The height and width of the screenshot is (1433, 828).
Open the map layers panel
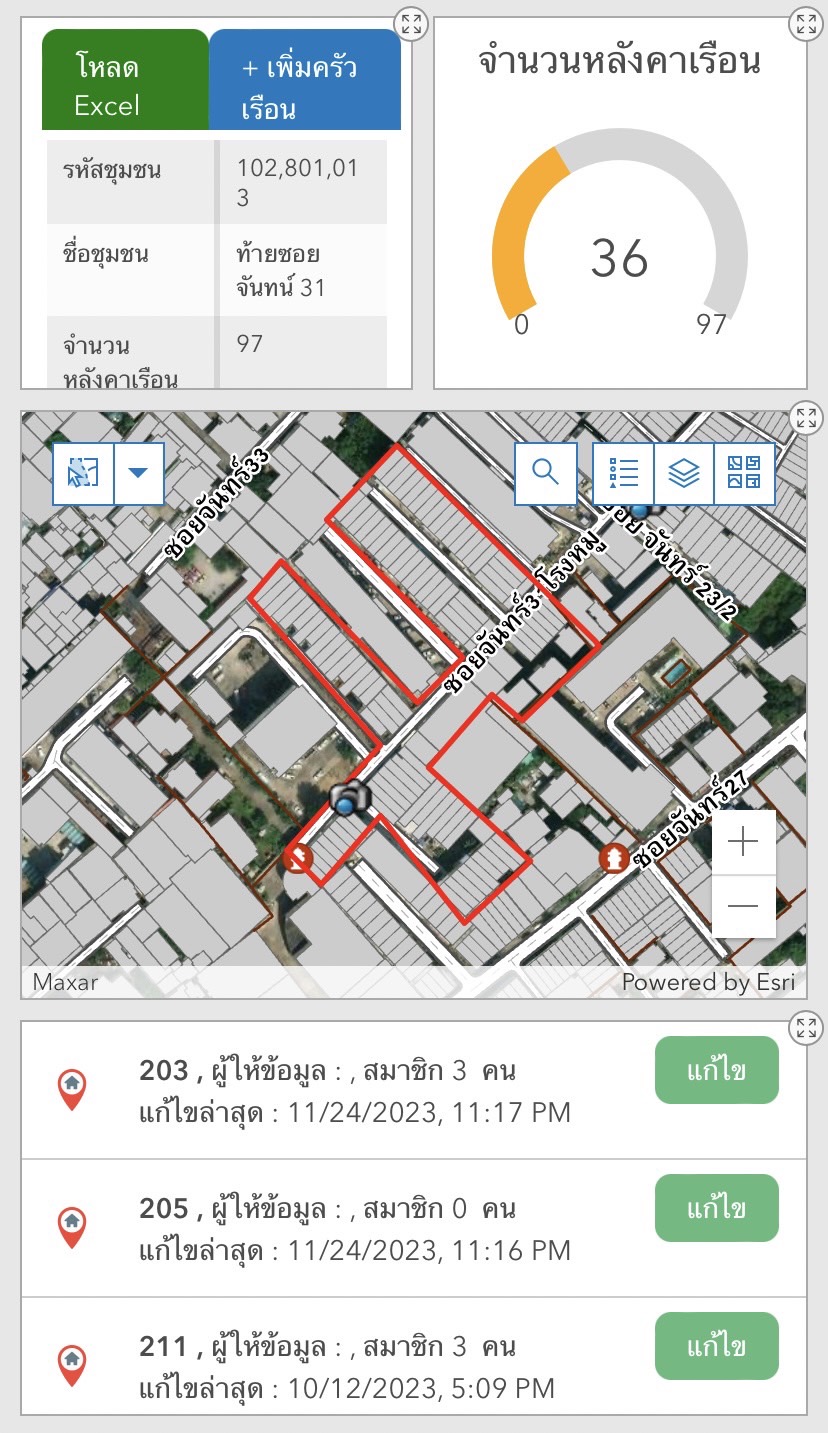(x=684, y=473)
